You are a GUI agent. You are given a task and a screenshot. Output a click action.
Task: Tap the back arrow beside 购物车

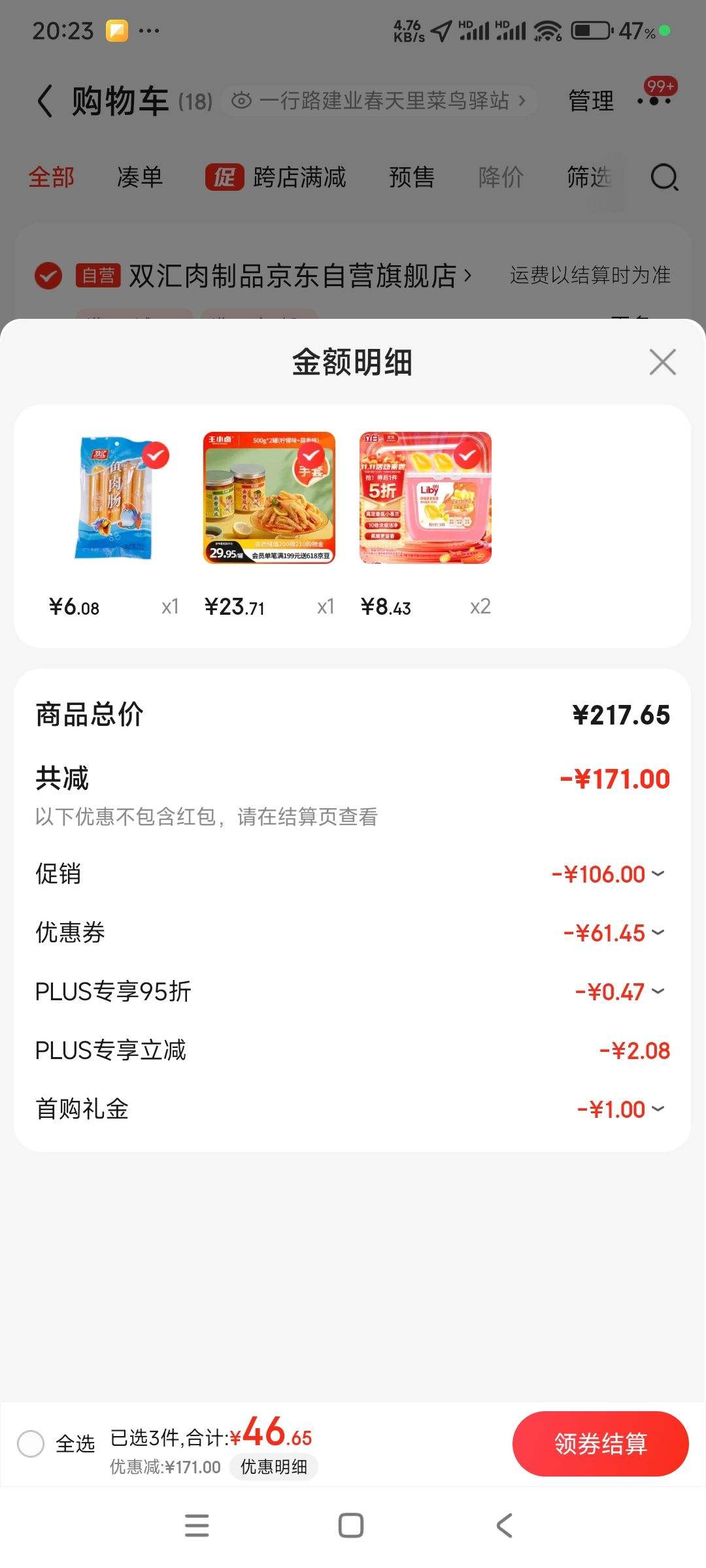(43, 99)
